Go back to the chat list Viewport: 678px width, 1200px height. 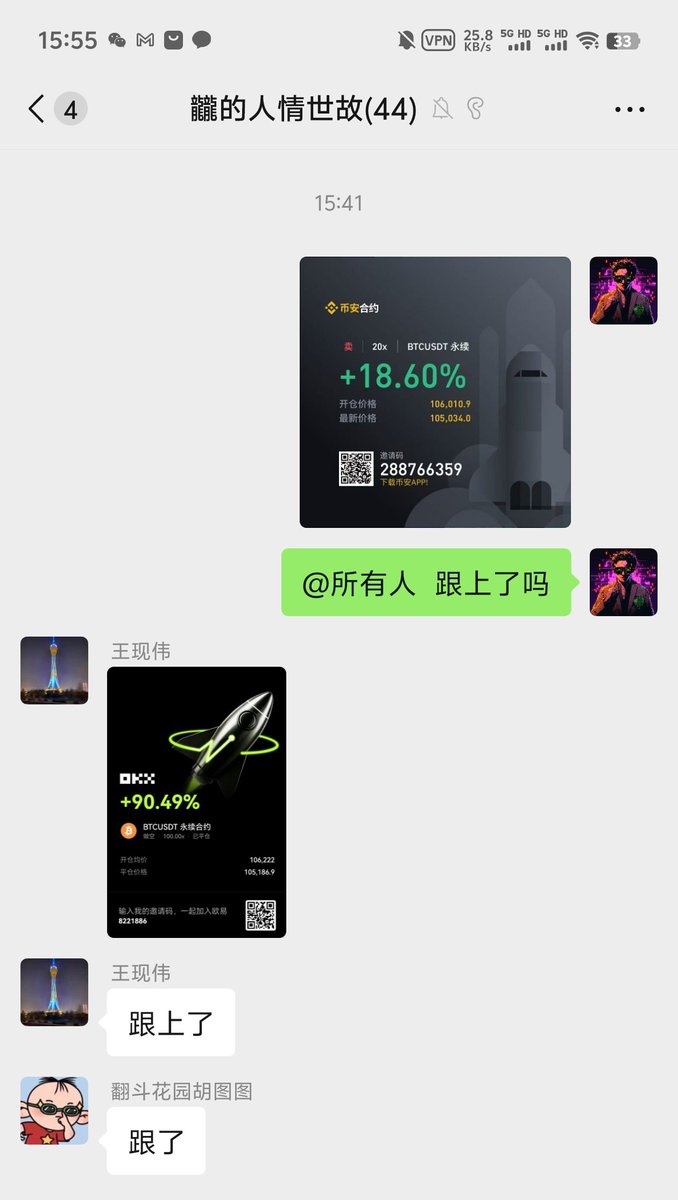pos(38,109)
